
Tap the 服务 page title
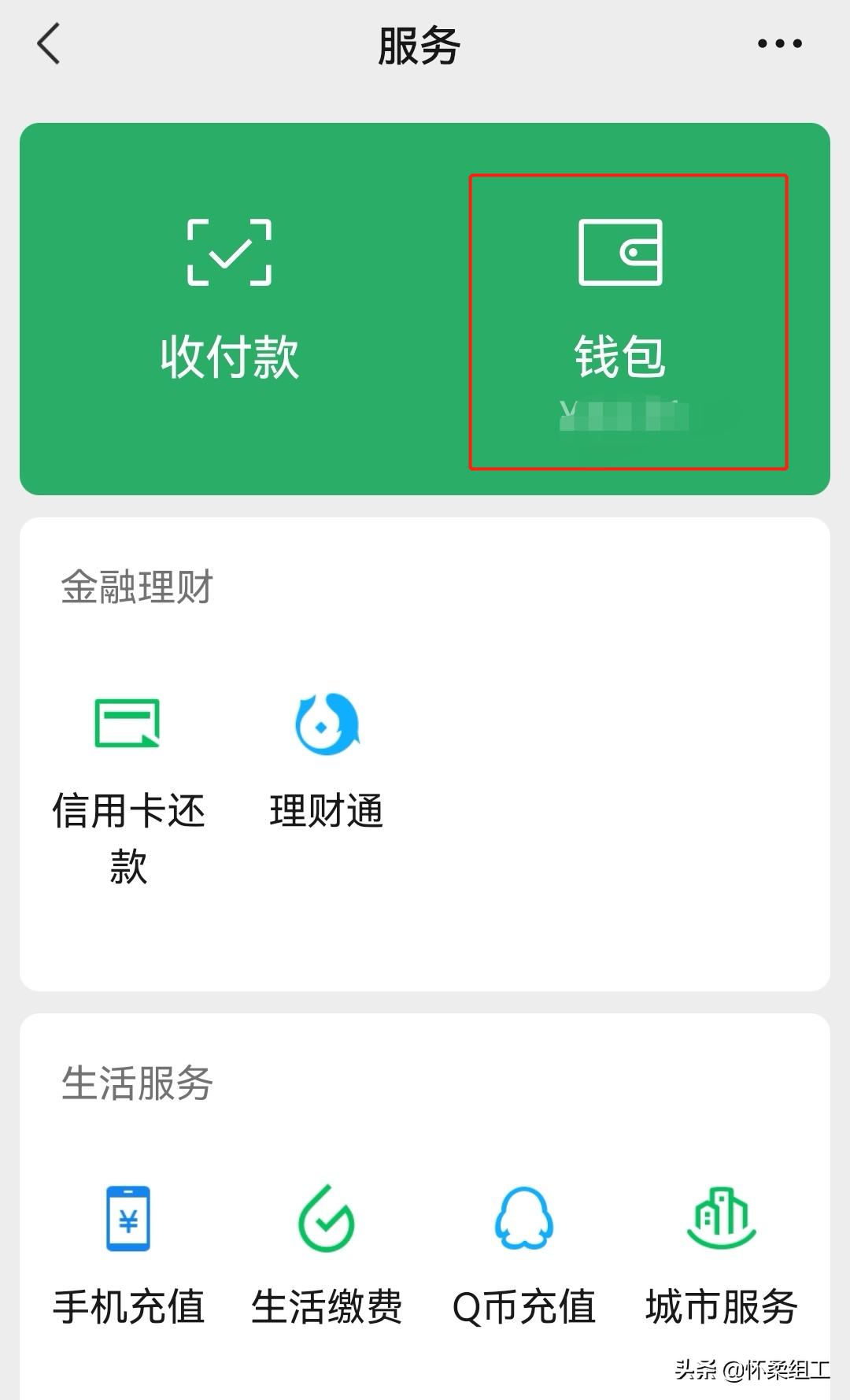419,45
